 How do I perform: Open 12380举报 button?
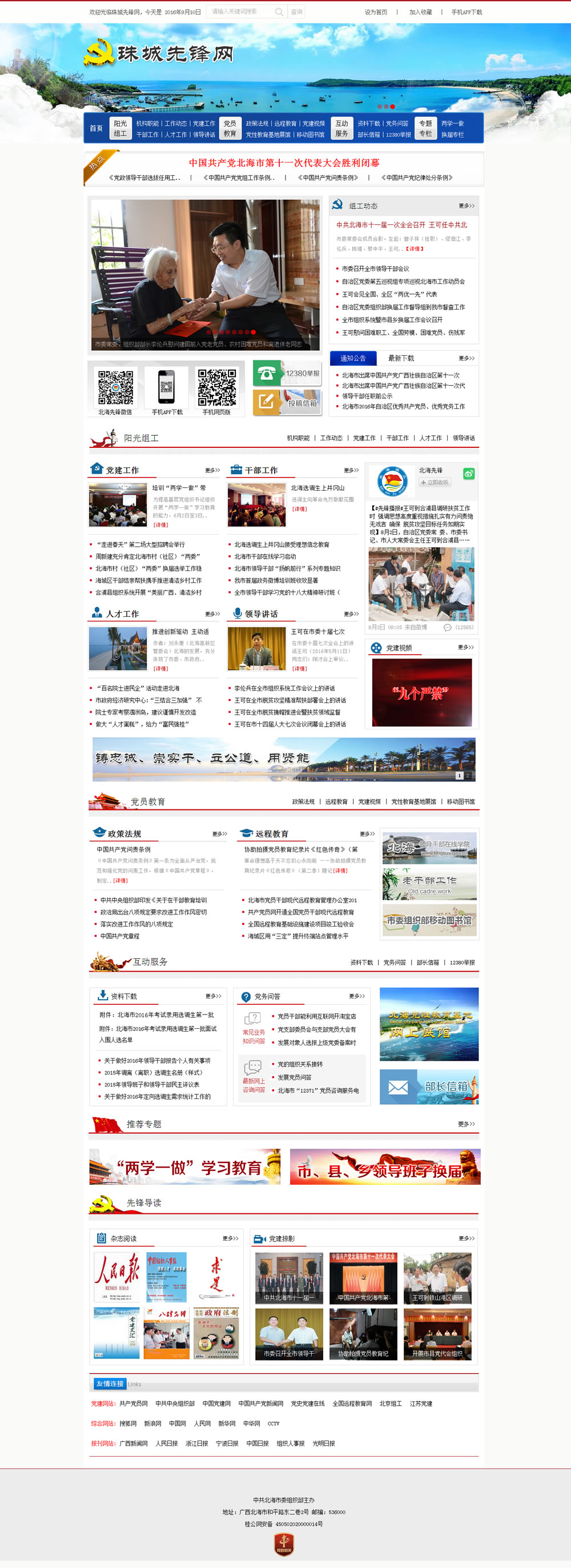pos(287,374)
